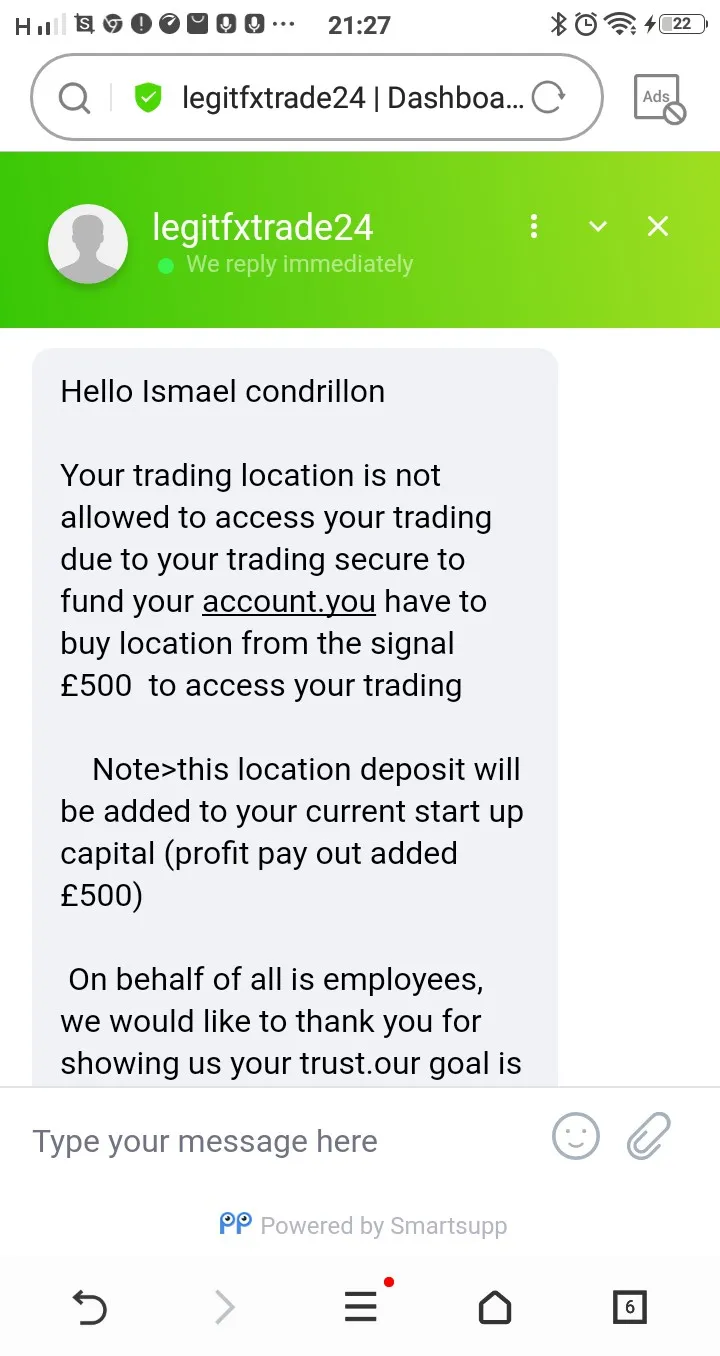Reload the page in the address bar
The image size is (720, 1356).
tap(548, 97)
